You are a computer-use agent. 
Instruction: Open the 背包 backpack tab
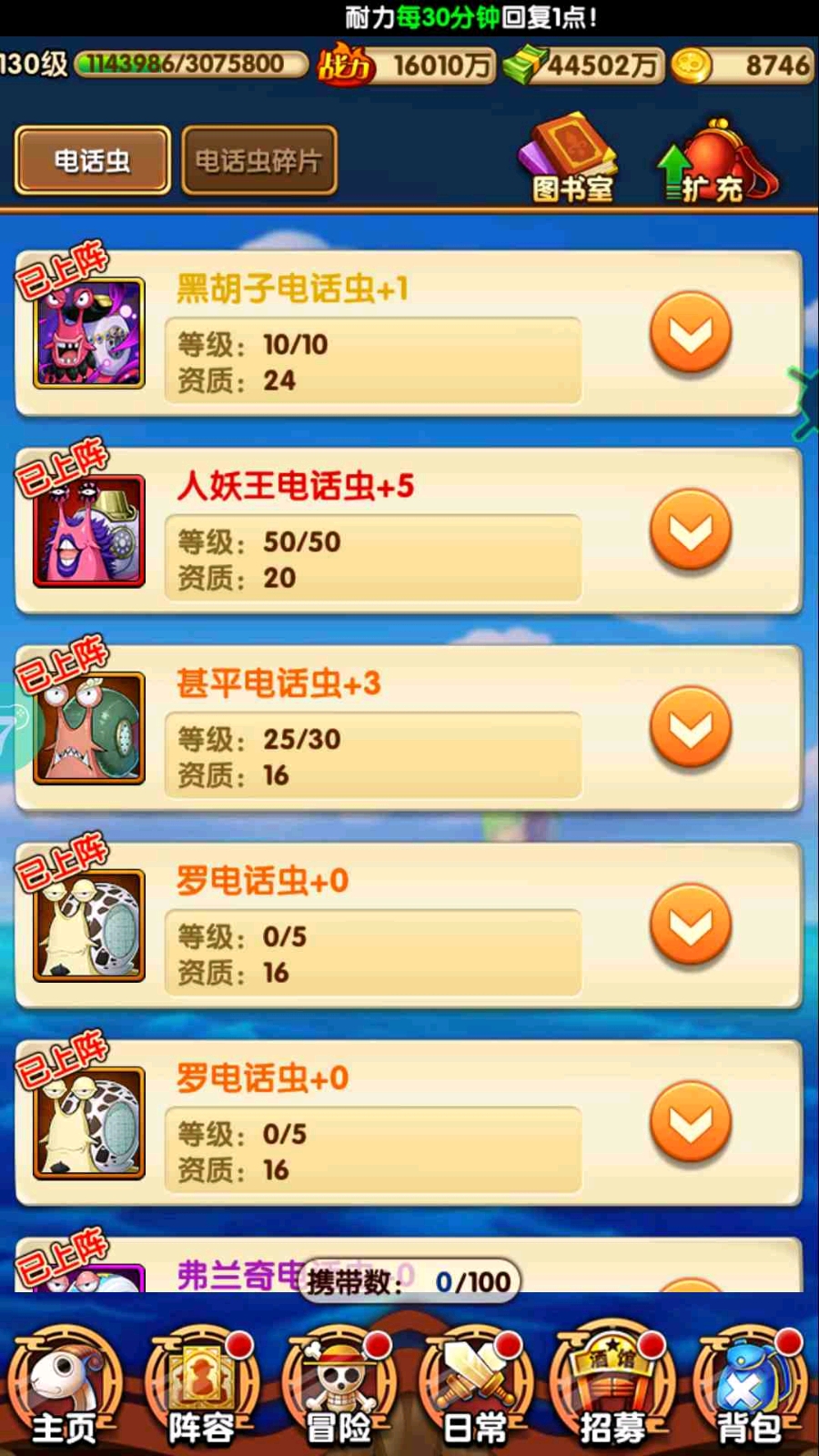click(749, 1388)
